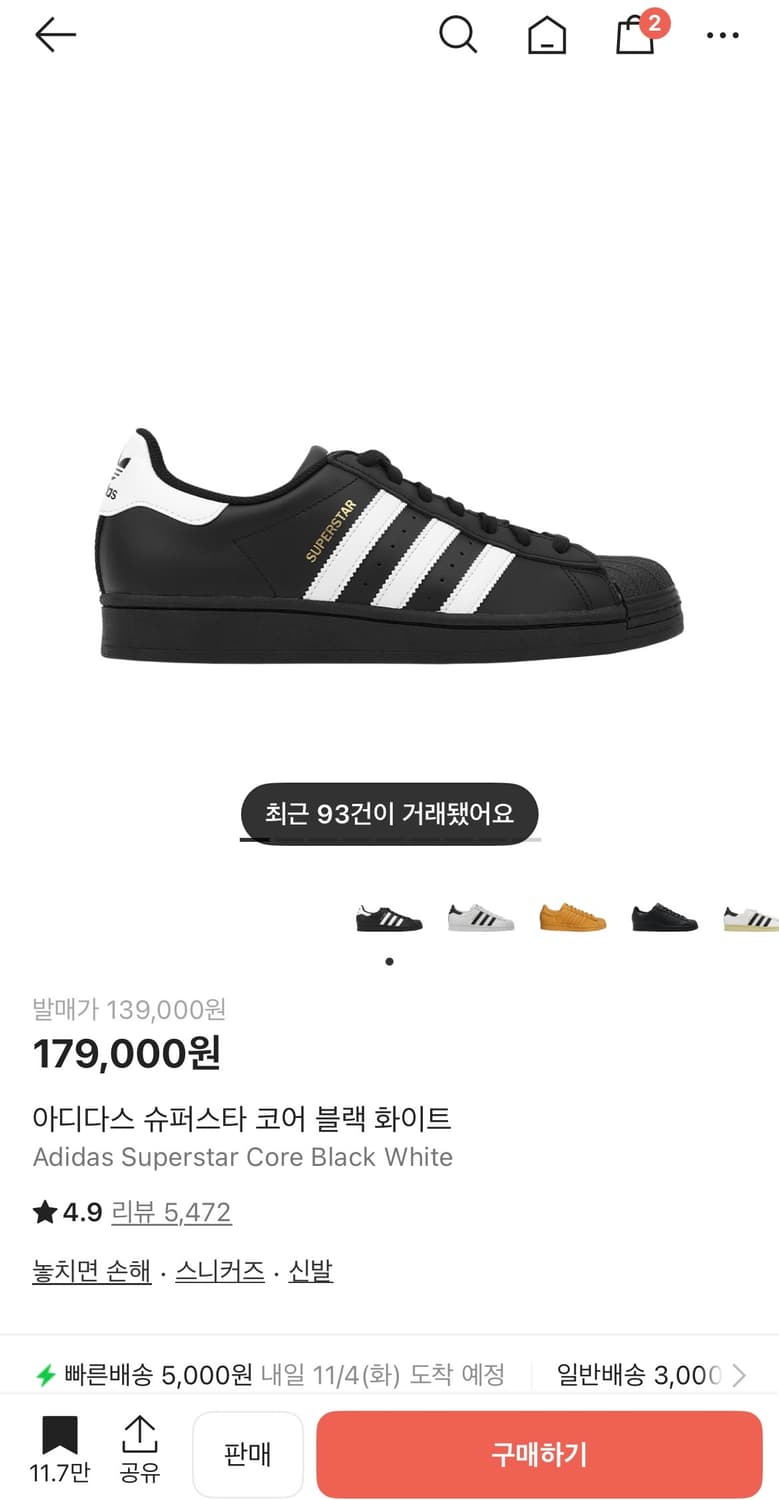The width and height of the screenshot is (779, 1500).
Task: Open the 스니커즈 category tag
Action: tap(218, 1271)
